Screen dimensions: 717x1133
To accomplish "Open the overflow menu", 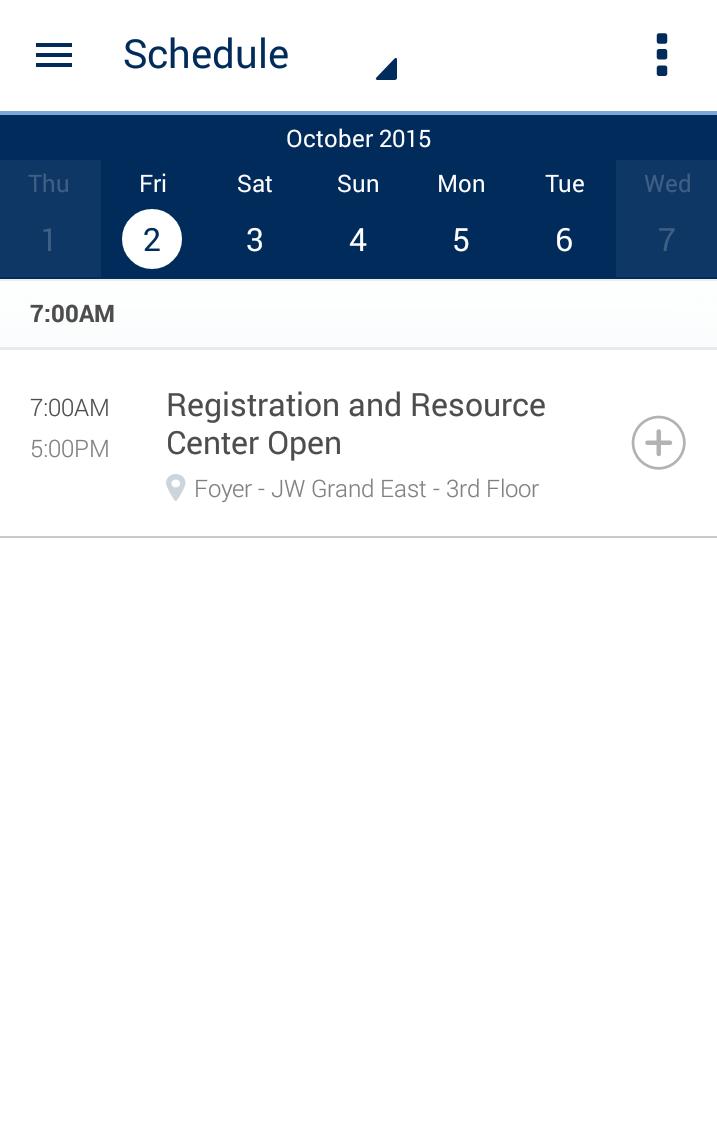I will click(x=661, y=55).
